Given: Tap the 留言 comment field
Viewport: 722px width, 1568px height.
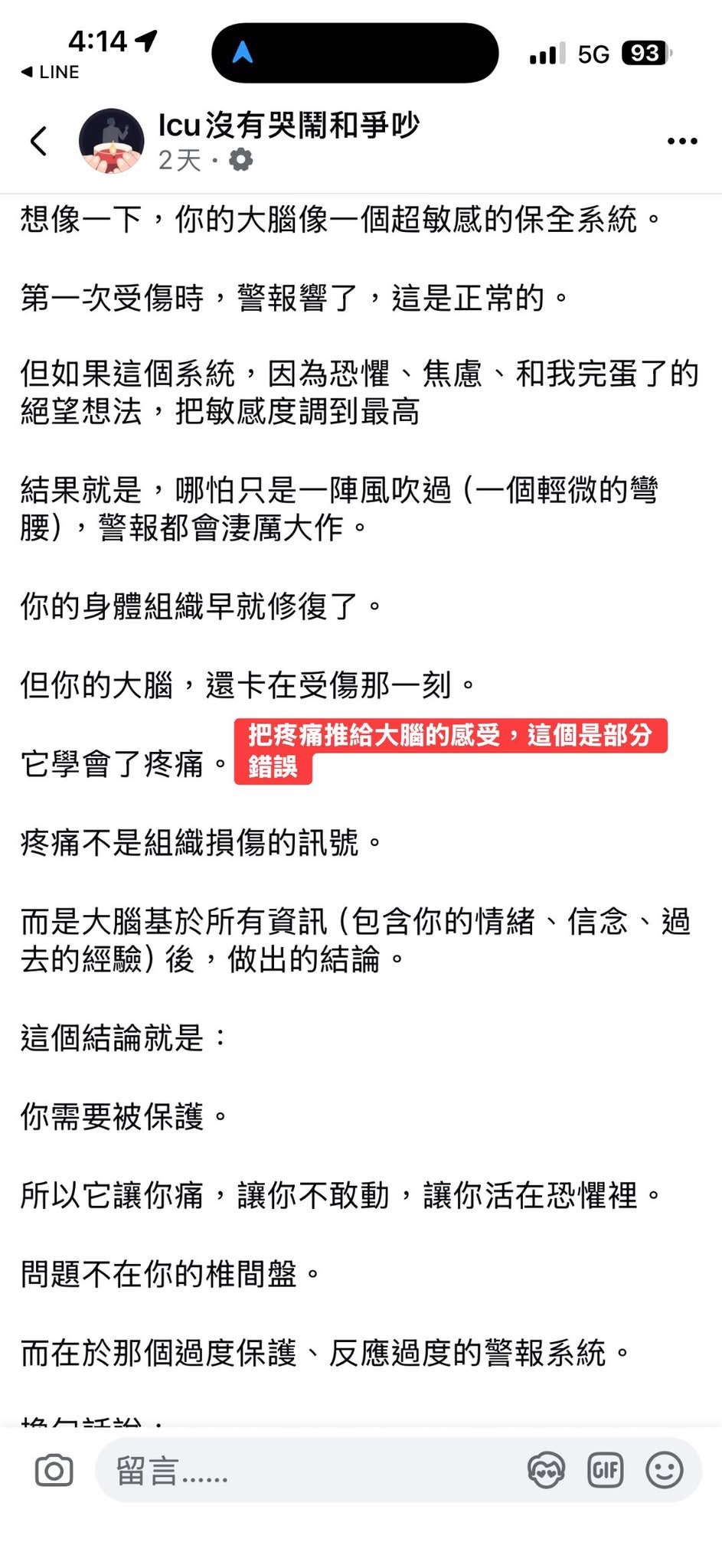Looking at the screenshot, I should (306, 1470).
